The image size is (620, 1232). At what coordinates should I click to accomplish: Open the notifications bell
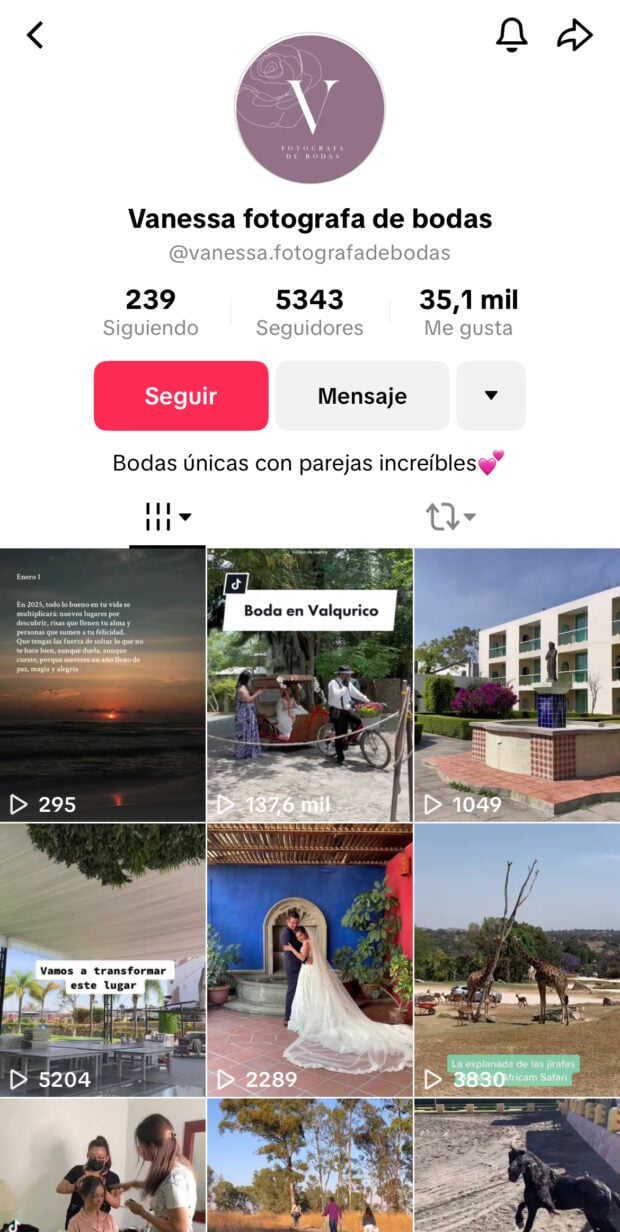511,36
